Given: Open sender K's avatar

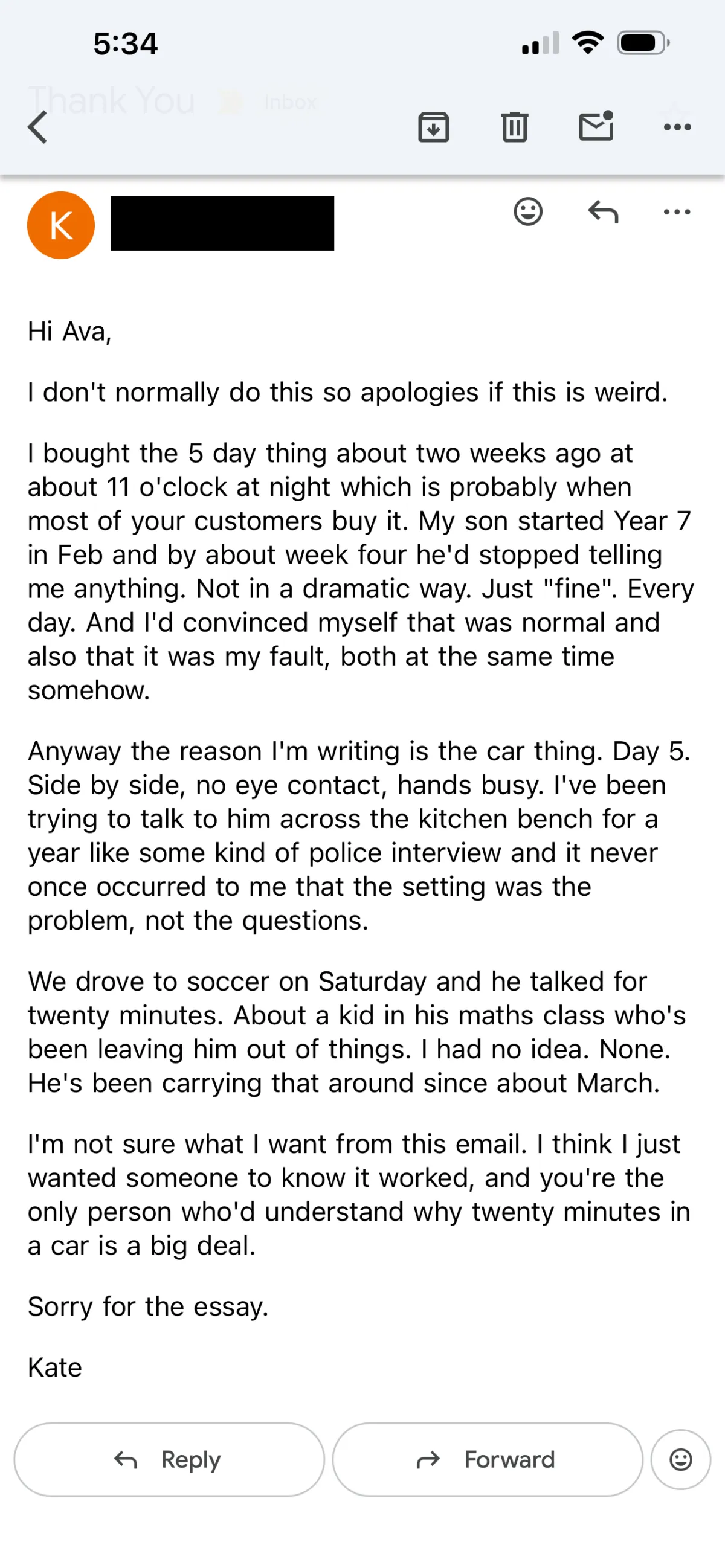Looking at the screenshot, I should point(61,225).
